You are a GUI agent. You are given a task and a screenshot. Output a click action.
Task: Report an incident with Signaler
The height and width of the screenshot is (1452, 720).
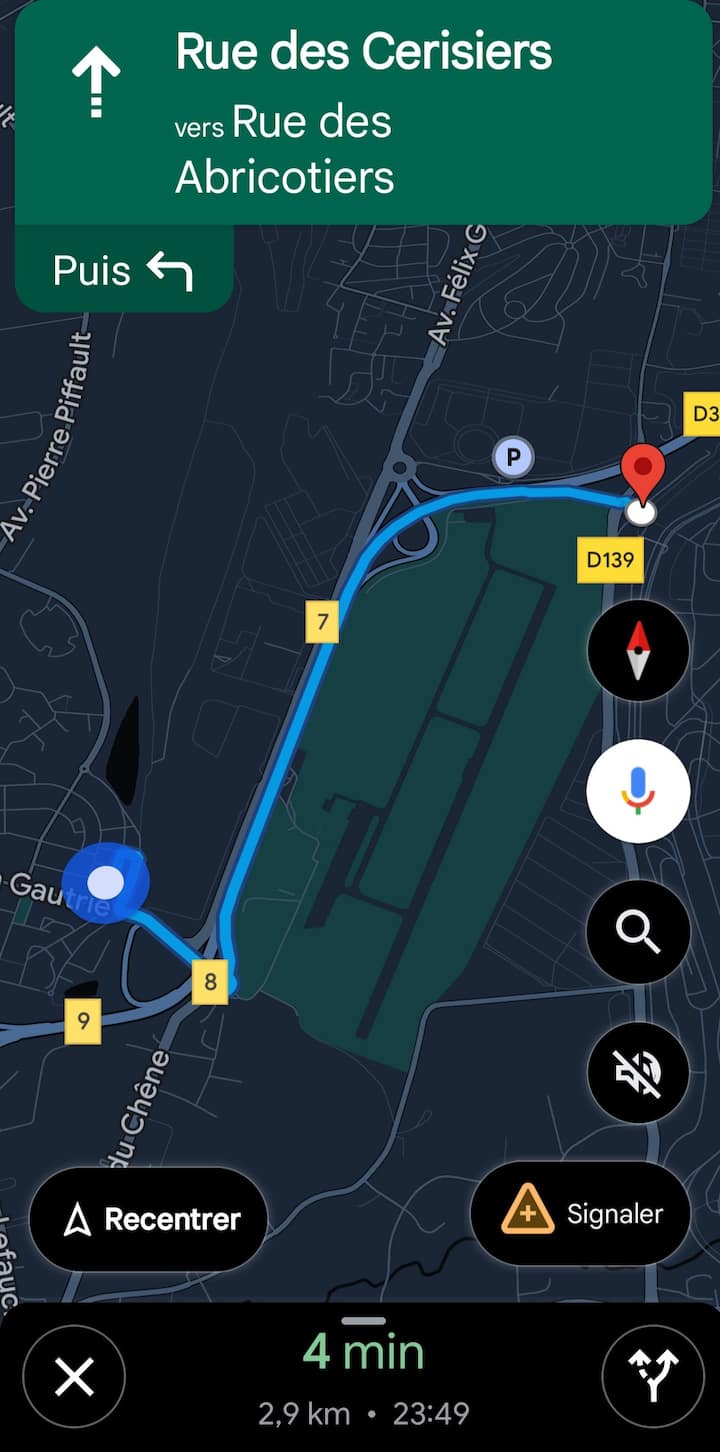(581, 1214)
